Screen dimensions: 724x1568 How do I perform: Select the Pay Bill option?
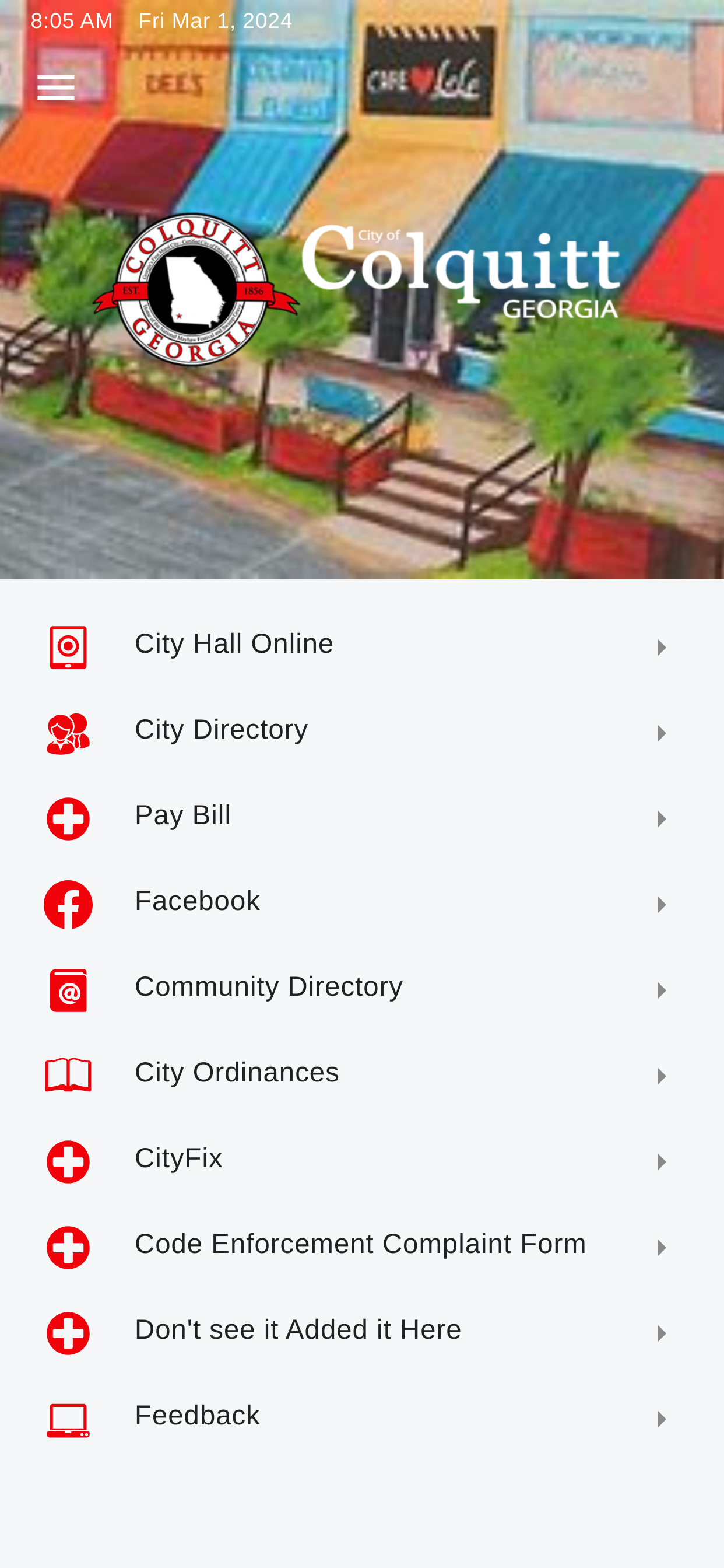361,818
